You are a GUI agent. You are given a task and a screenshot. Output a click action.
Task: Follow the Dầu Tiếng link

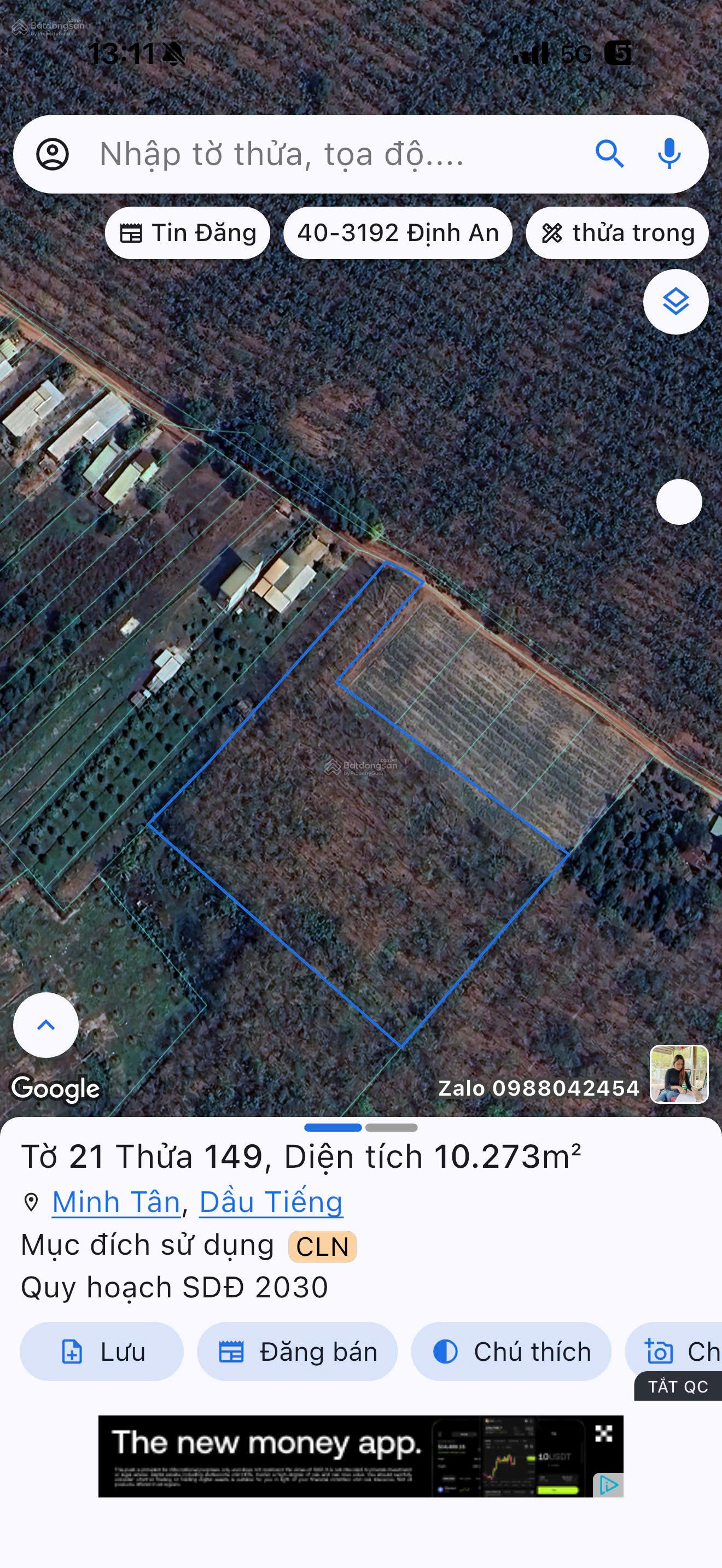[271, 1202]
